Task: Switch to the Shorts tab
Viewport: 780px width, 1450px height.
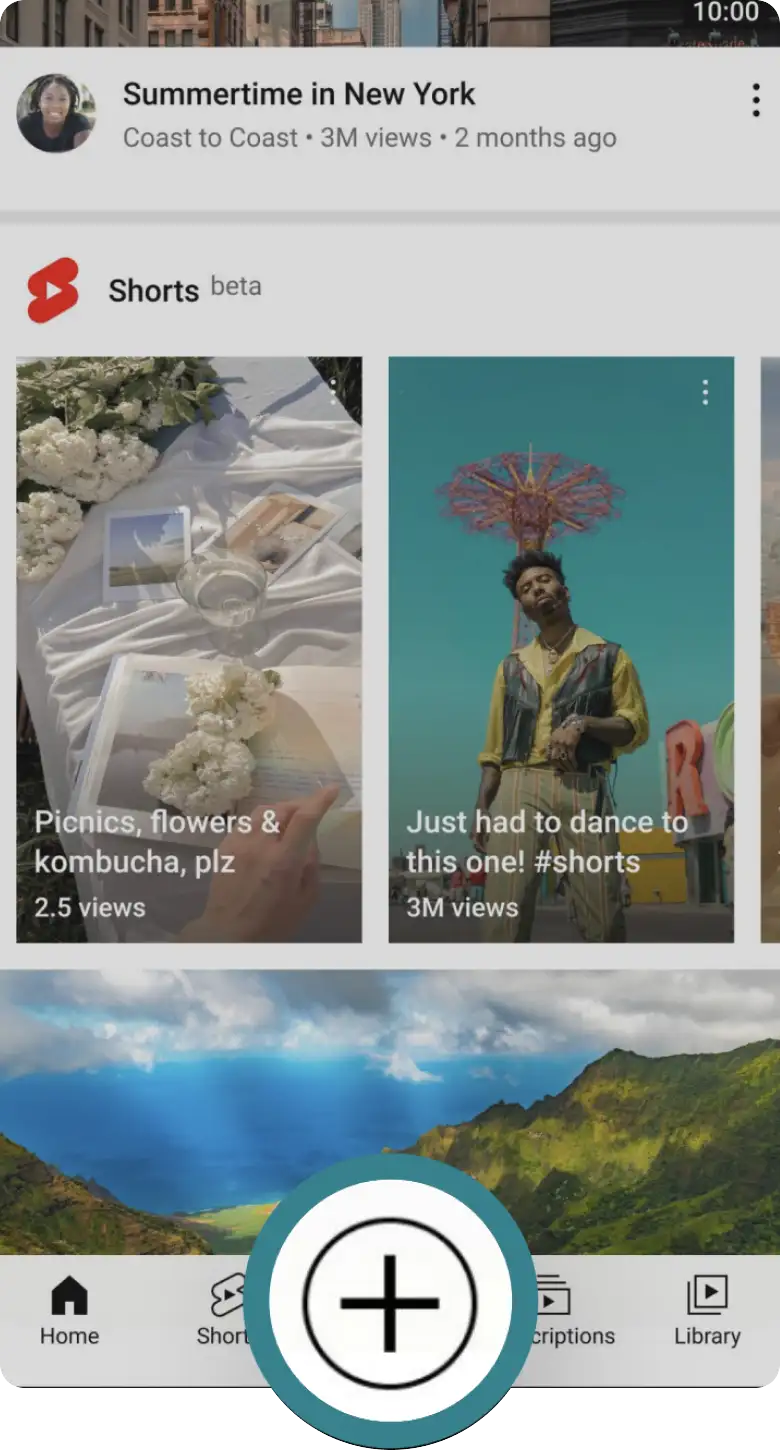Action: 224,1312
